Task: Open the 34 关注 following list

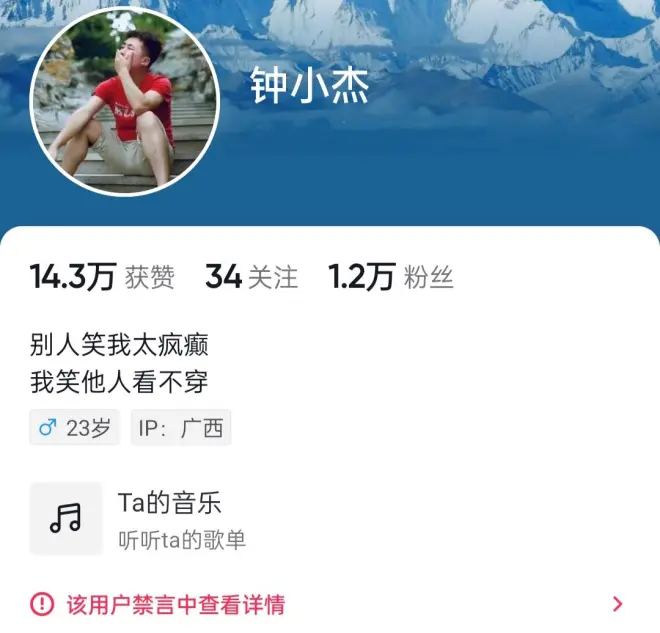Action: pyautogui.click(x=251, y=277)
